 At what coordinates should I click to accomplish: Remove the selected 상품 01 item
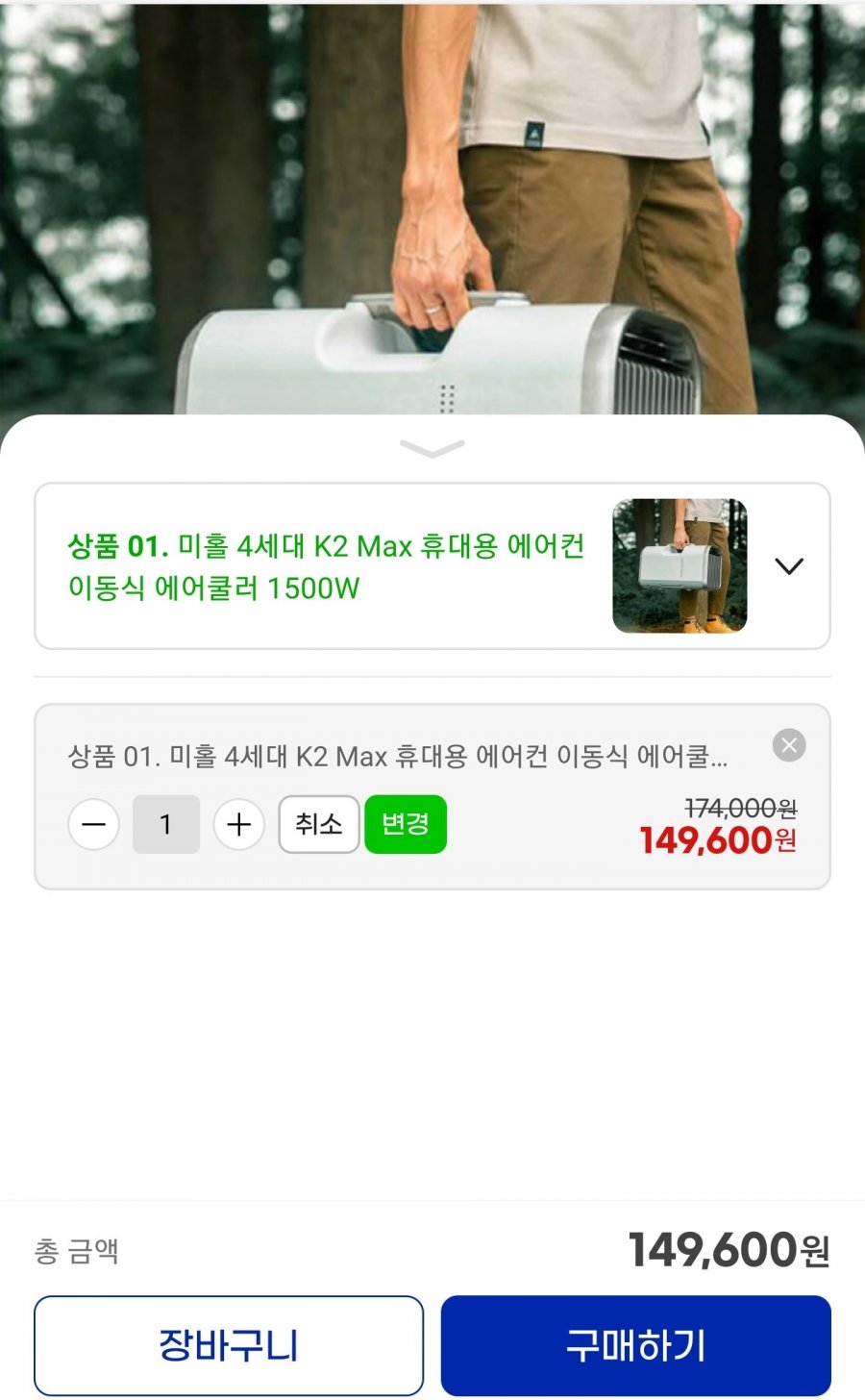click(x=789, y=745)
